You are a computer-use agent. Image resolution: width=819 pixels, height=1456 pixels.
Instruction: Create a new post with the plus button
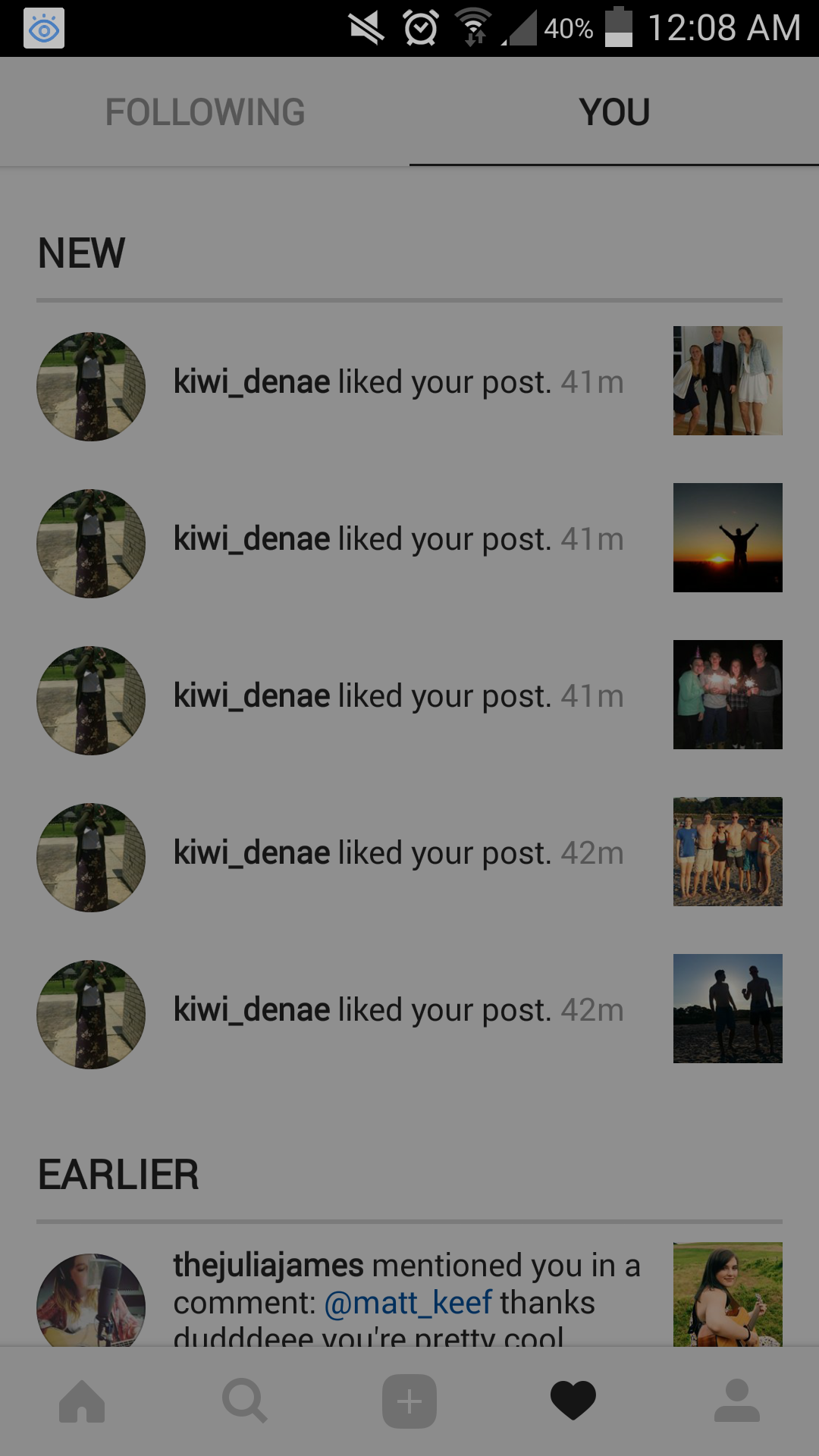click(x=409, y=1401)
